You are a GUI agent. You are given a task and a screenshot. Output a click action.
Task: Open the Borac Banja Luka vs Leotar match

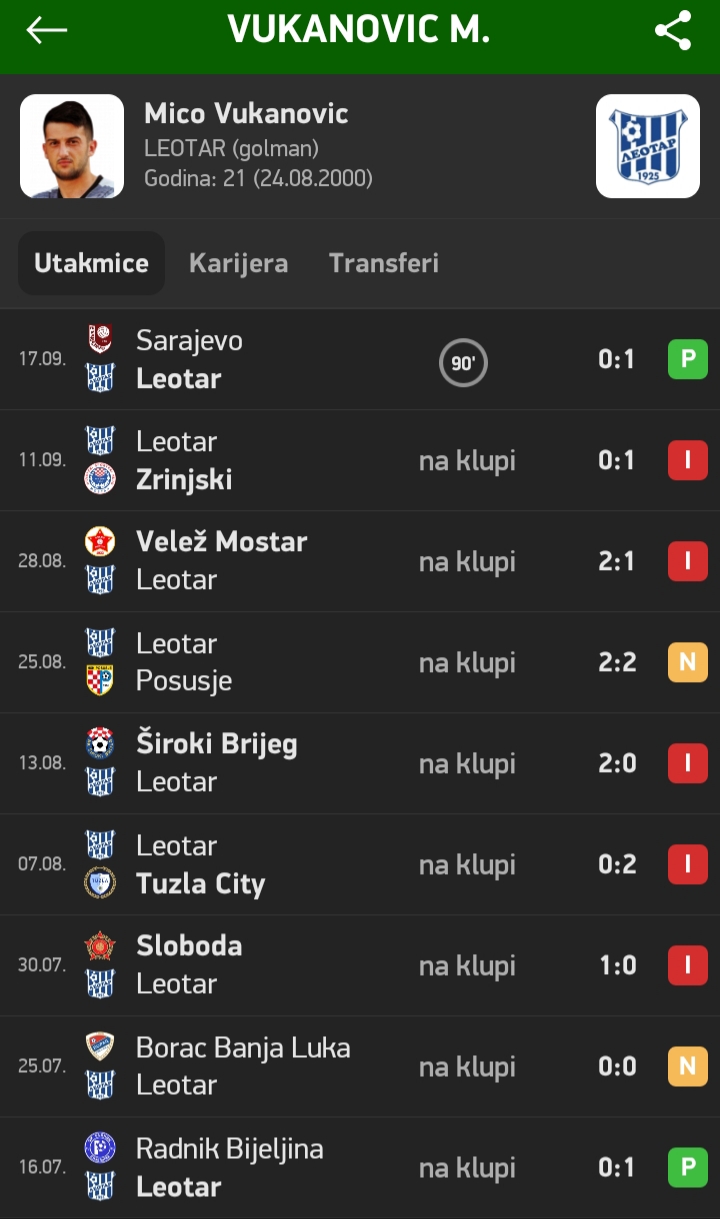click(360, 1067)
